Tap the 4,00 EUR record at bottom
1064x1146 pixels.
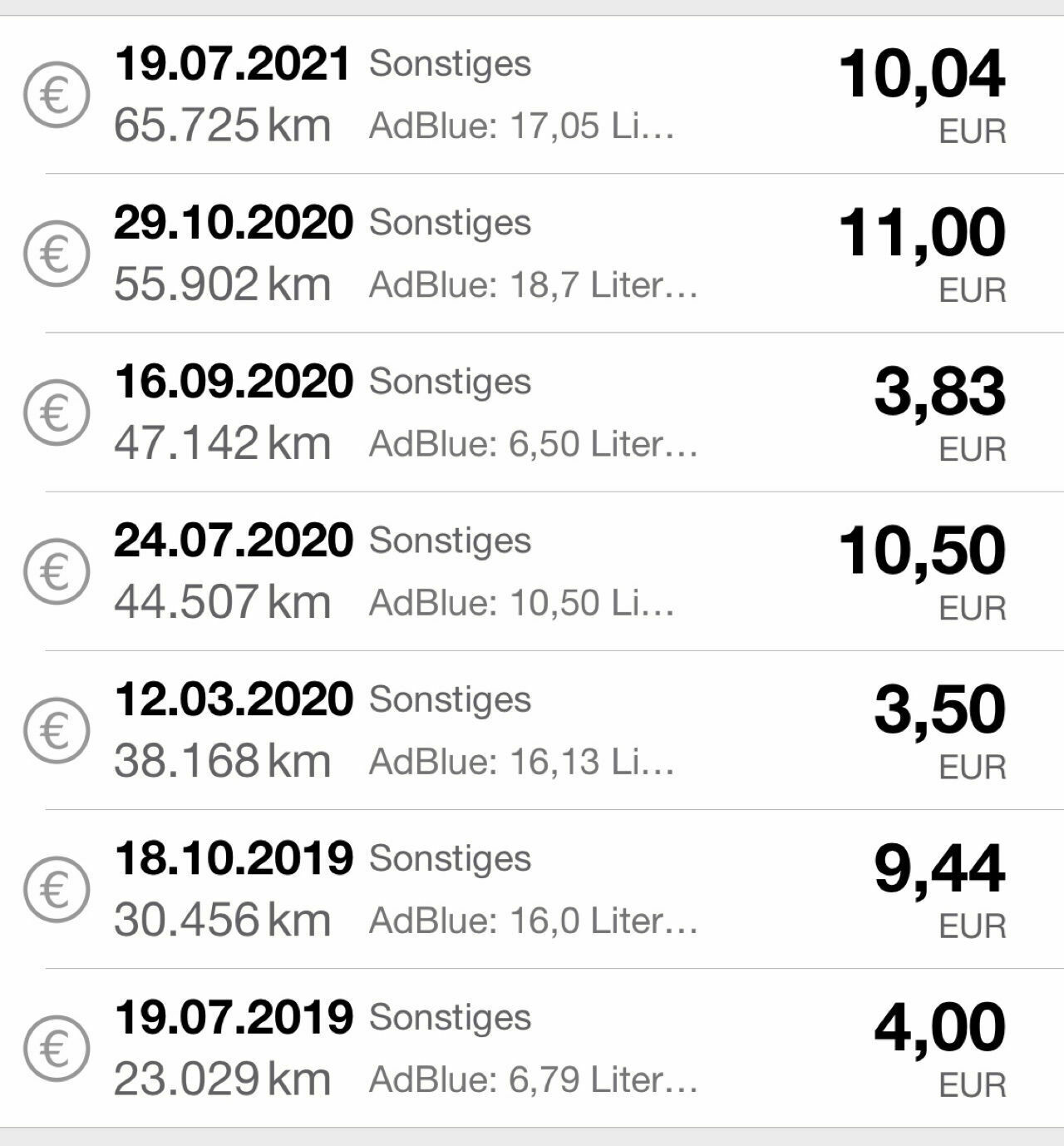point(532,1049)
